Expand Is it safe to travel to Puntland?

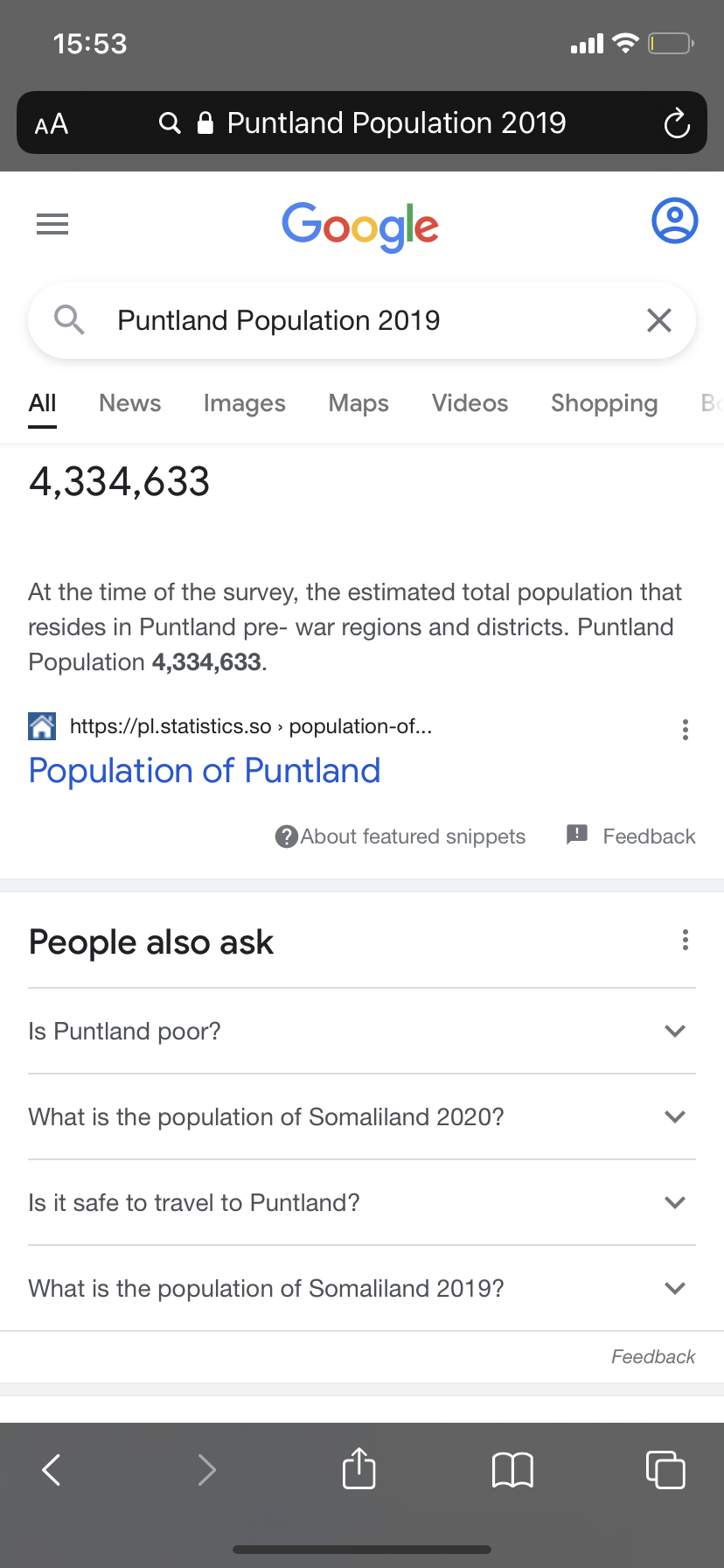[x=362, y=1203]
